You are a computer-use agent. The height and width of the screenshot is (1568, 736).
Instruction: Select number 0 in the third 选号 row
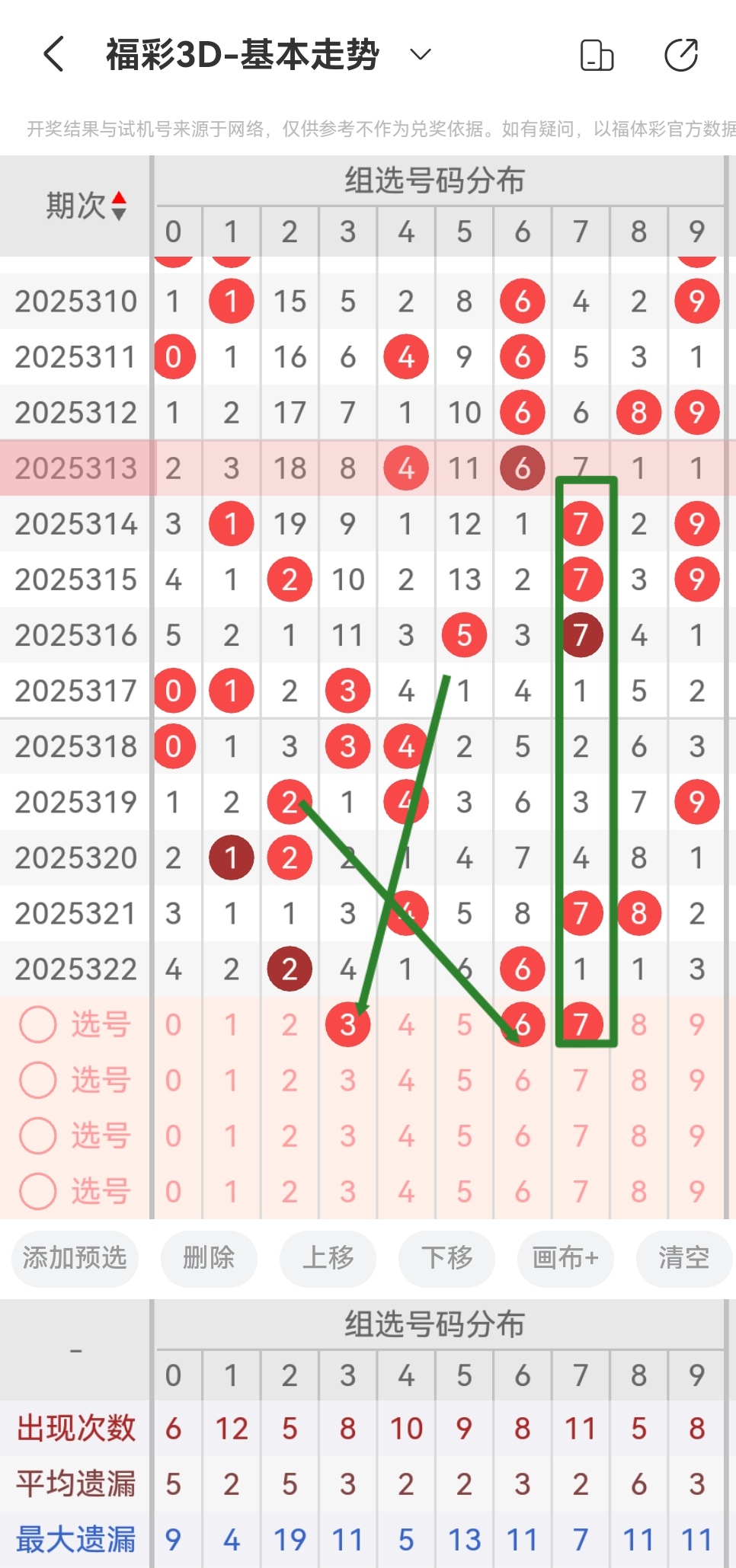tap(174, 1135)
